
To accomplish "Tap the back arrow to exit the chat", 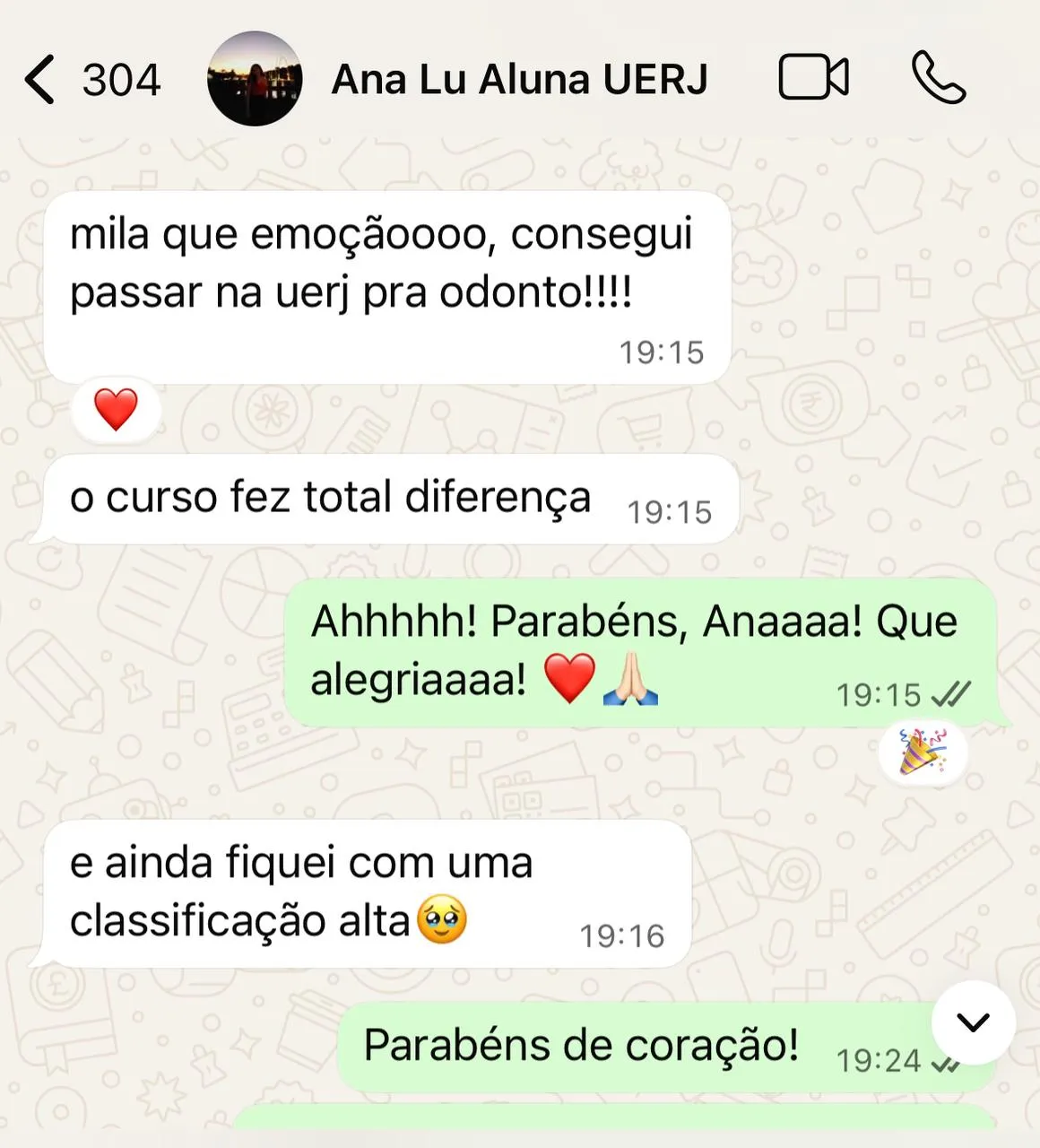I will (x=38, y=78).
